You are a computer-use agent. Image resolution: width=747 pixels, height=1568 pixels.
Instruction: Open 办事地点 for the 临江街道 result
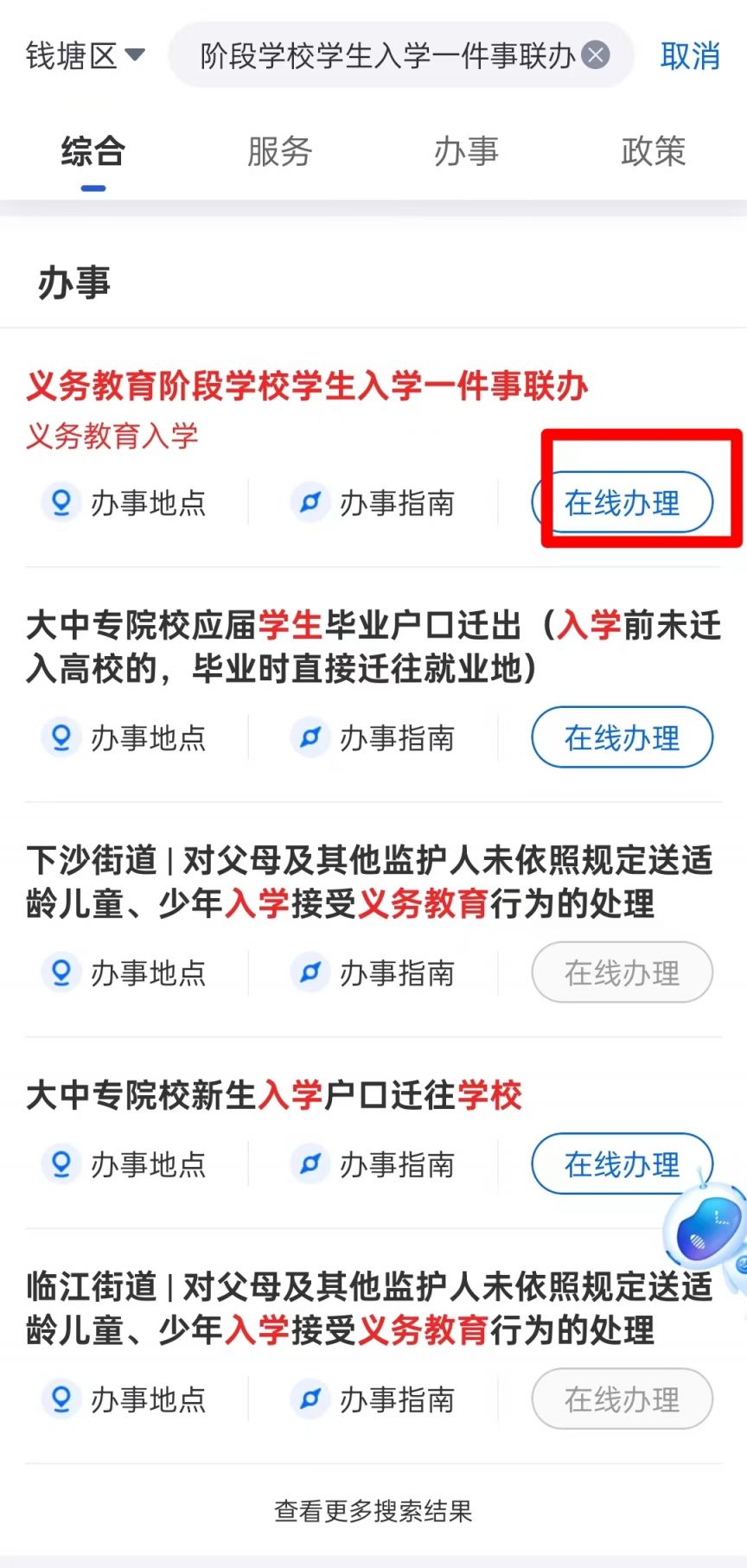124,1399
